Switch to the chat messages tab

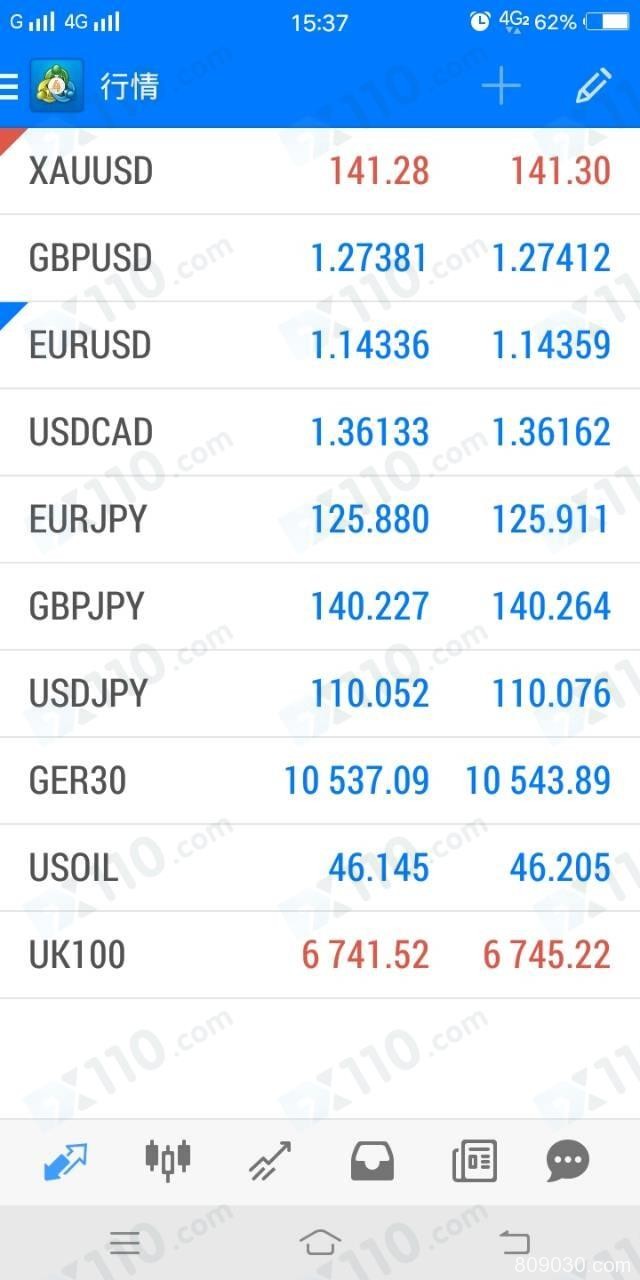pos(568,1161)
